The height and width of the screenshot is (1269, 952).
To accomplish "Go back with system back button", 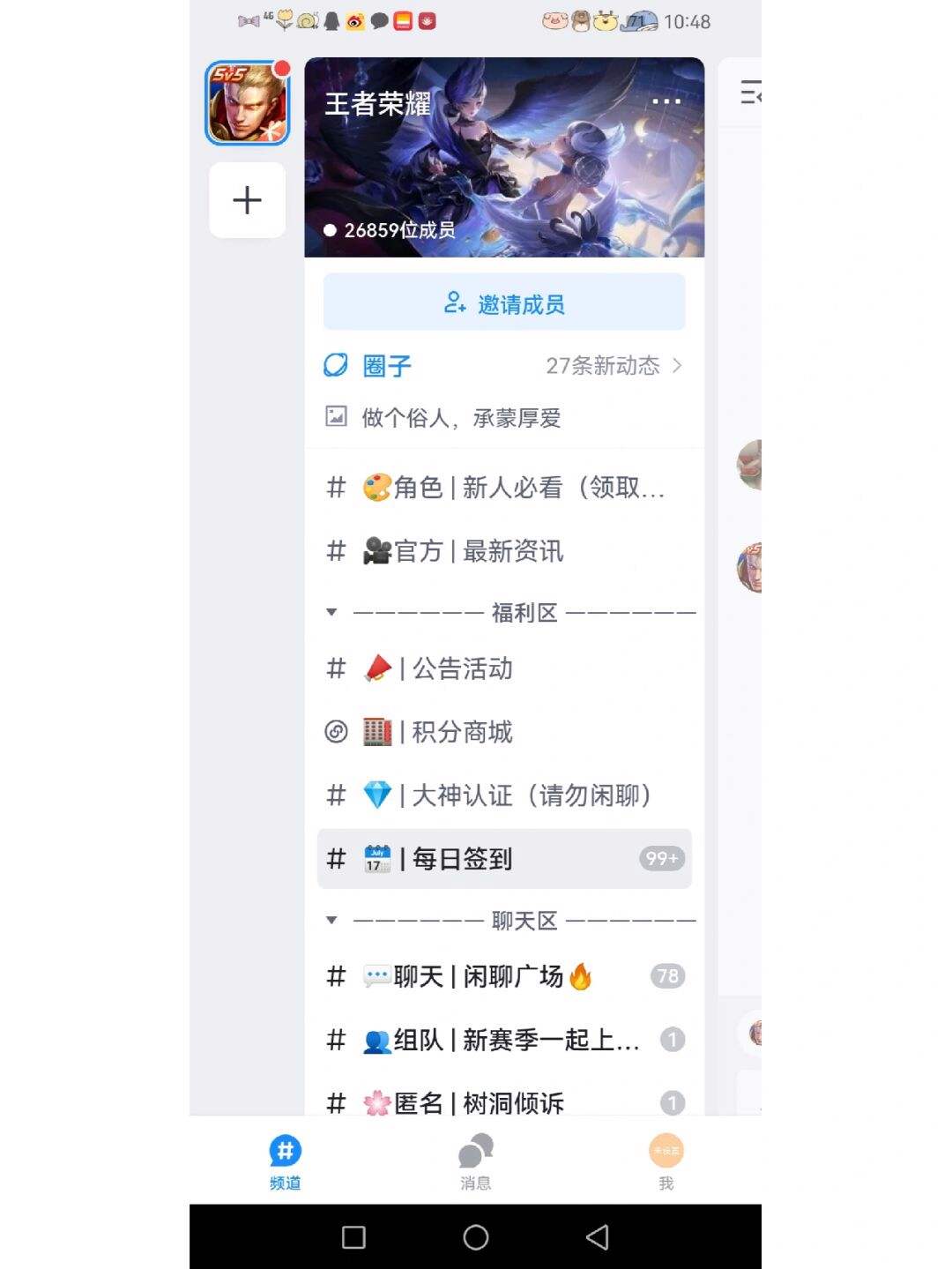I will [598, 1237].
